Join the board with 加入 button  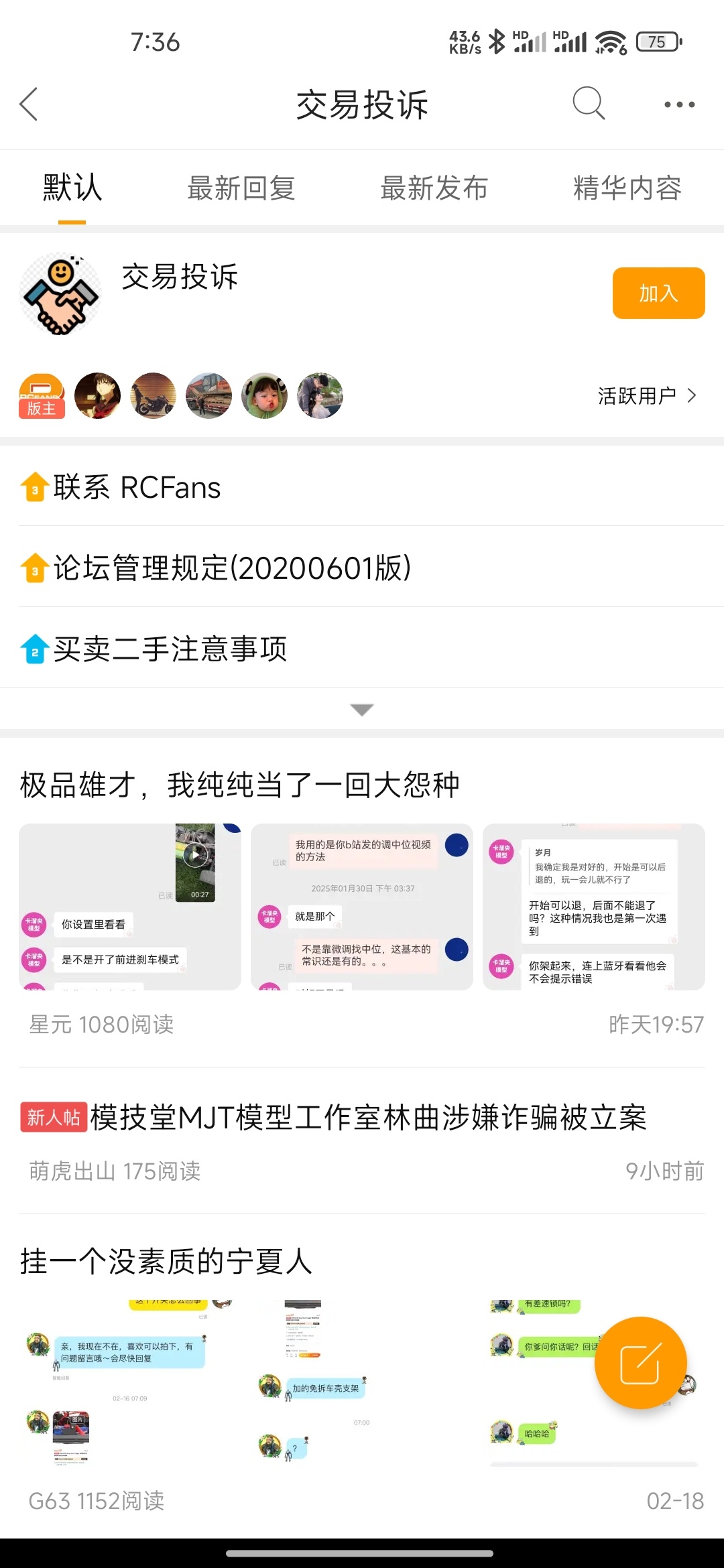tap(658, 293)
